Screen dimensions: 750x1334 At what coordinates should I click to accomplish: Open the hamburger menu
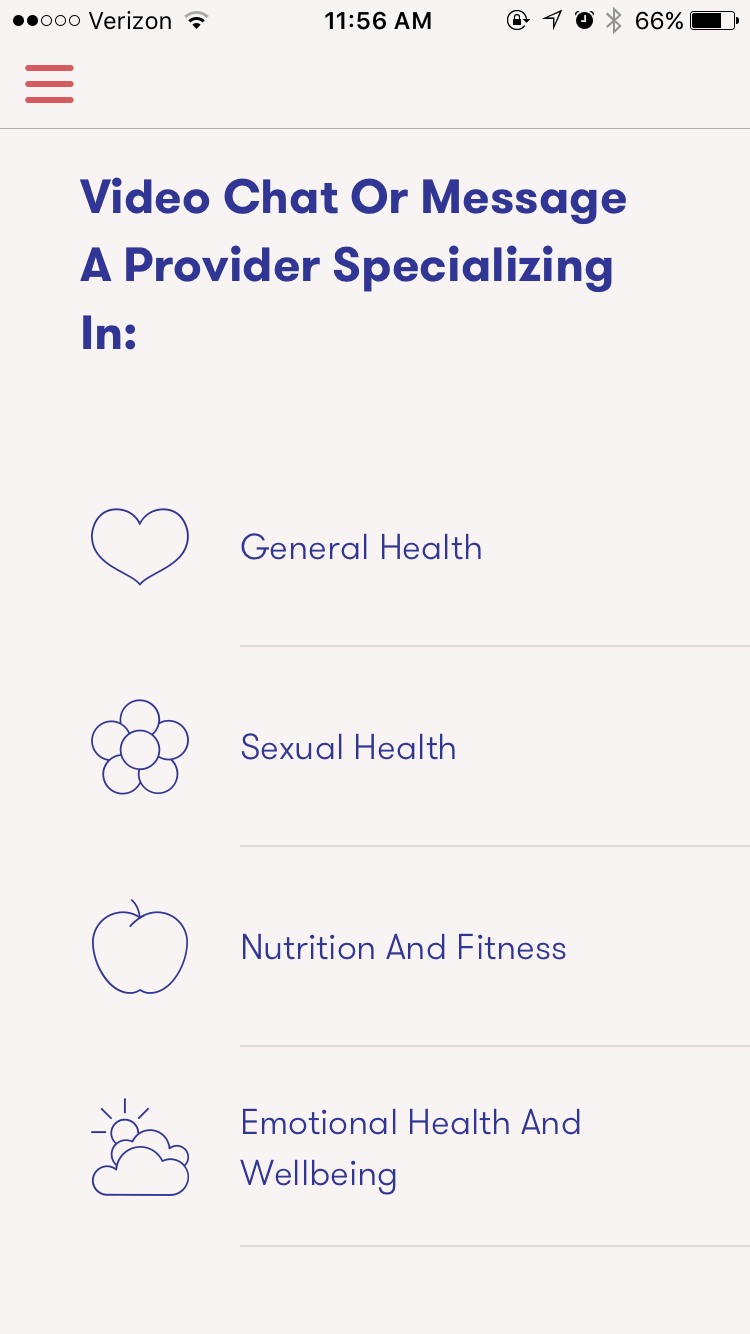tap(49, 84)
